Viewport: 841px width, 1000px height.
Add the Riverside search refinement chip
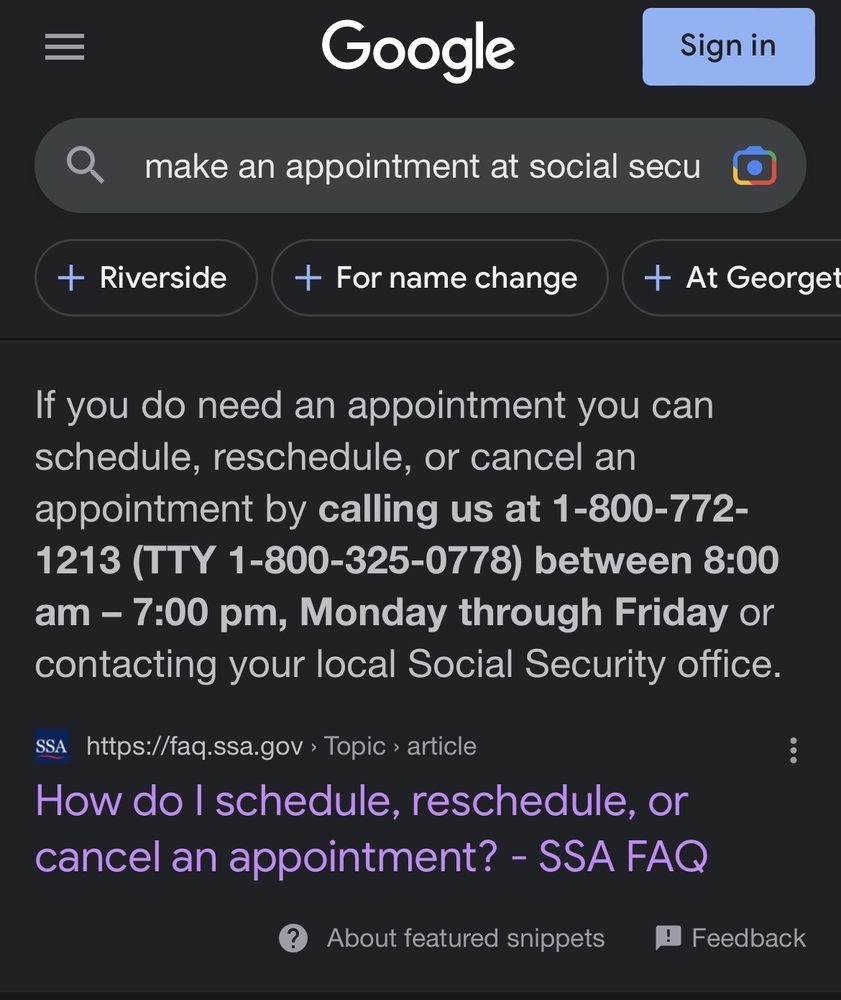(x=145, y=278)
